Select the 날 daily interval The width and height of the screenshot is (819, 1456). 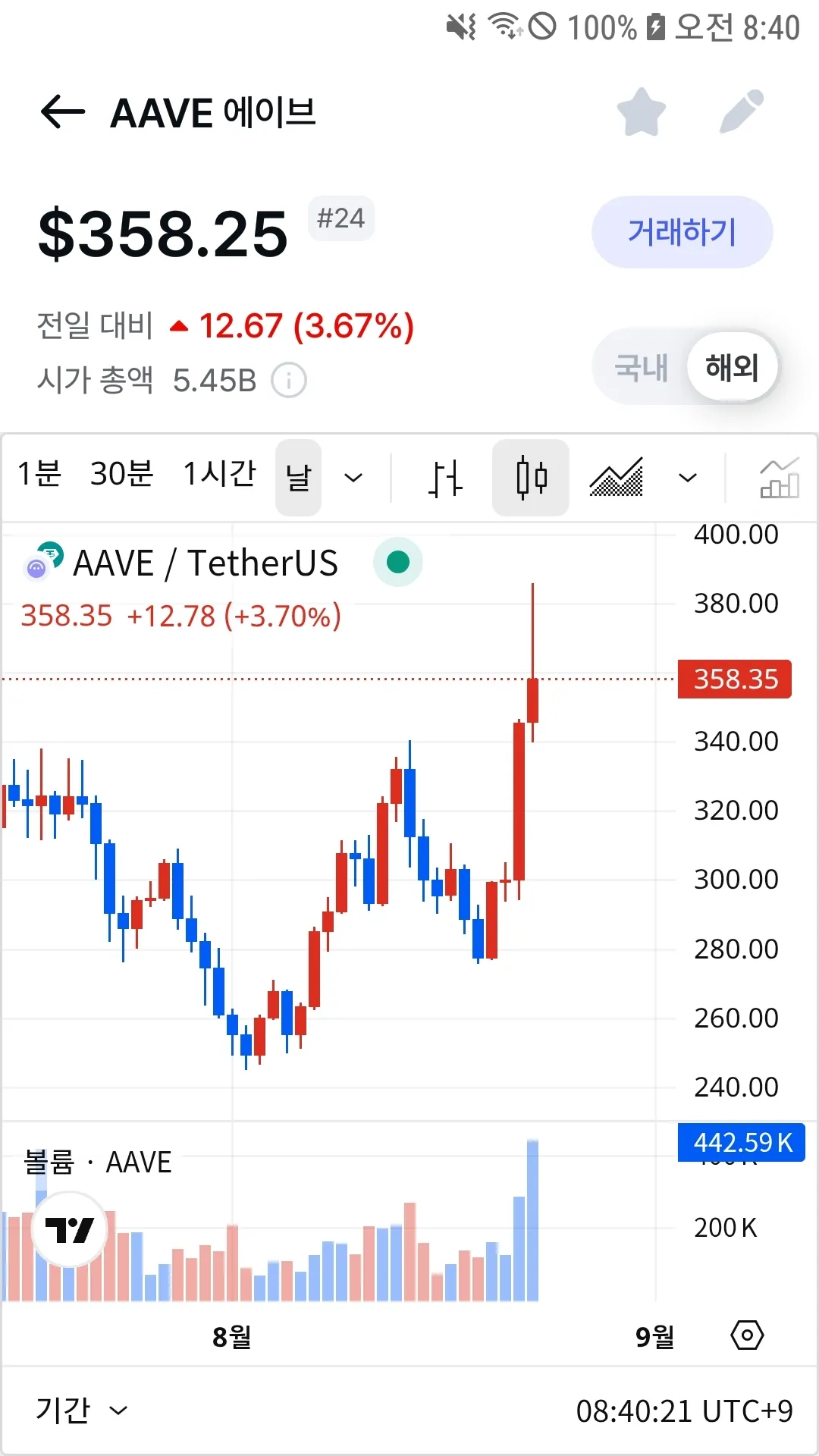(298, 478)
